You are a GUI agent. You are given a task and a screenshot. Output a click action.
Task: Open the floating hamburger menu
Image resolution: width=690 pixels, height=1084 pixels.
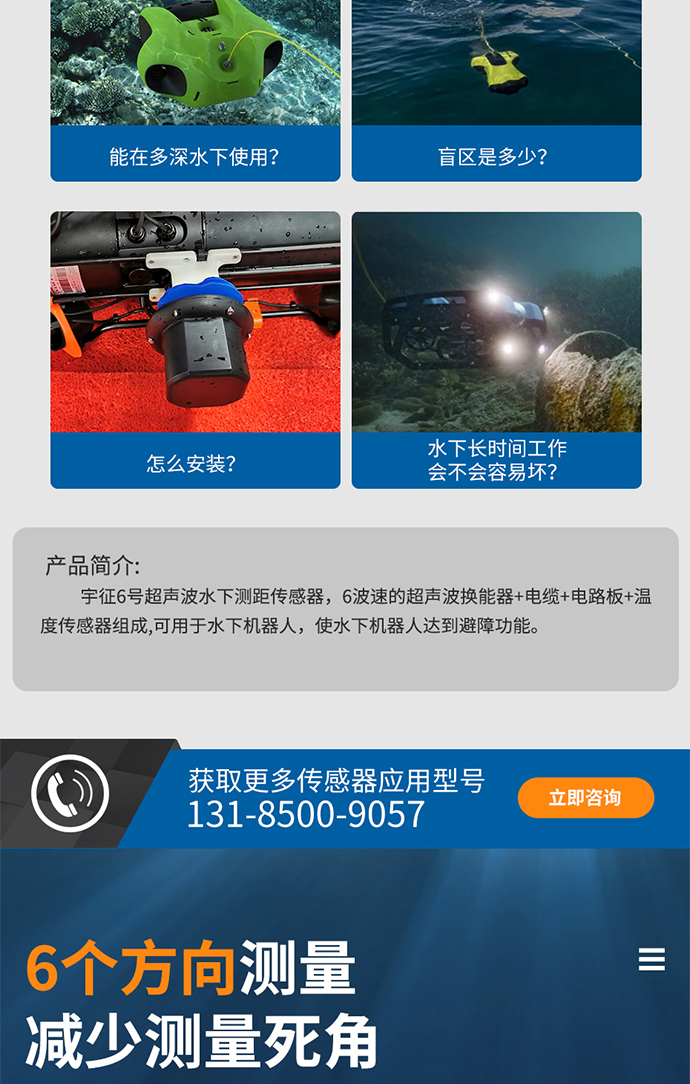651,960
